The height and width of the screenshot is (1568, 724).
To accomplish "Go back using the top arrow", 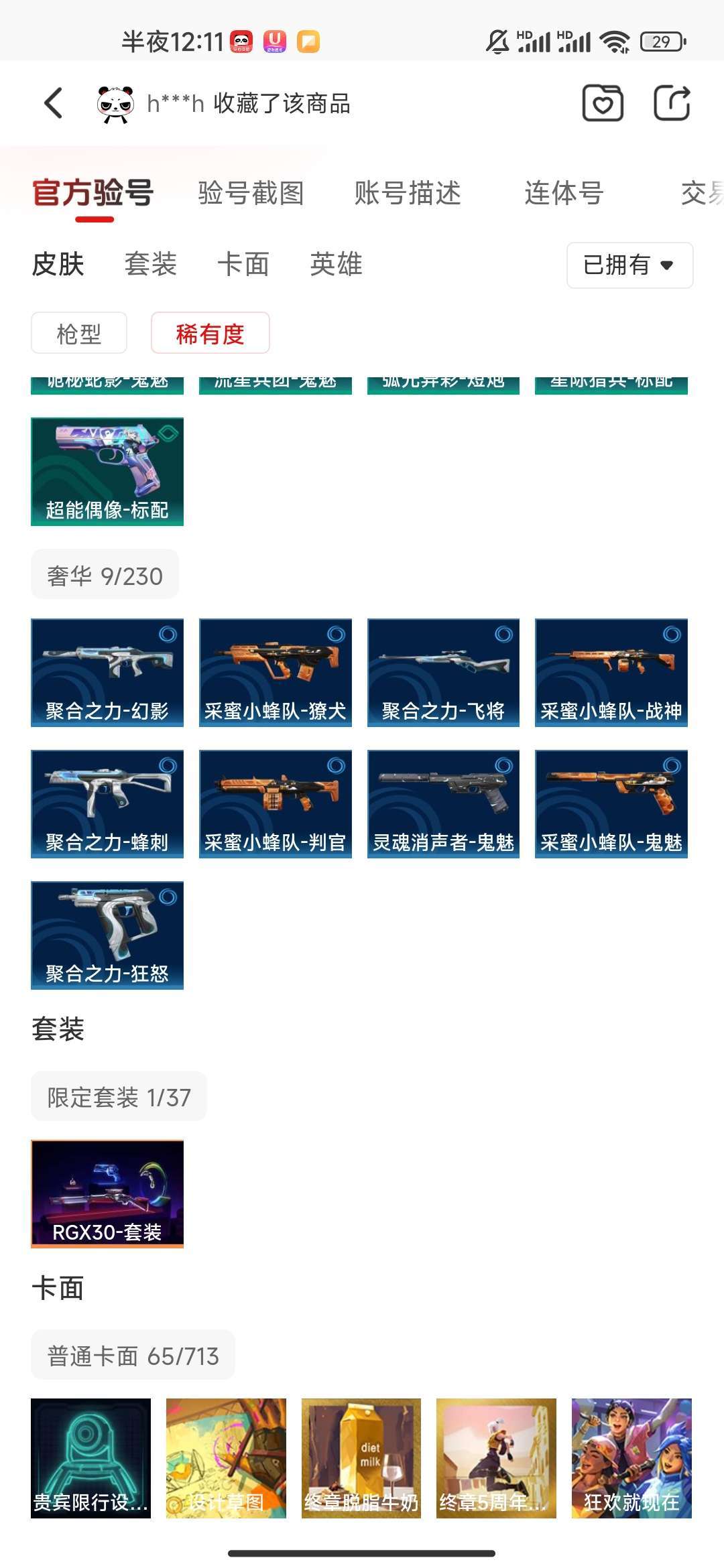I will click(54, 104).
